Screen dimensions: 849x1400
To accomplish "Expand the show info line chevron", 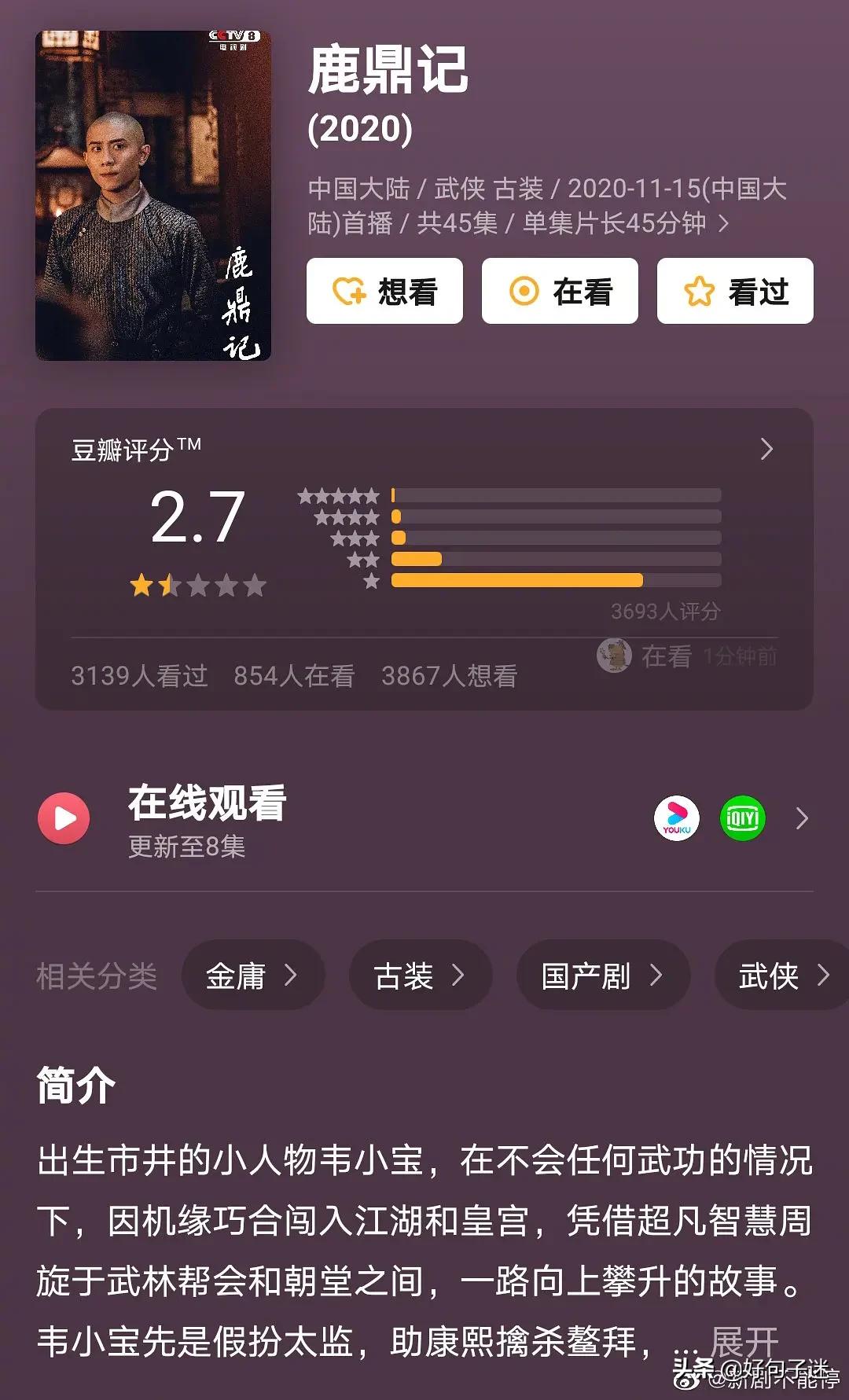I will (x=724, y=224).
